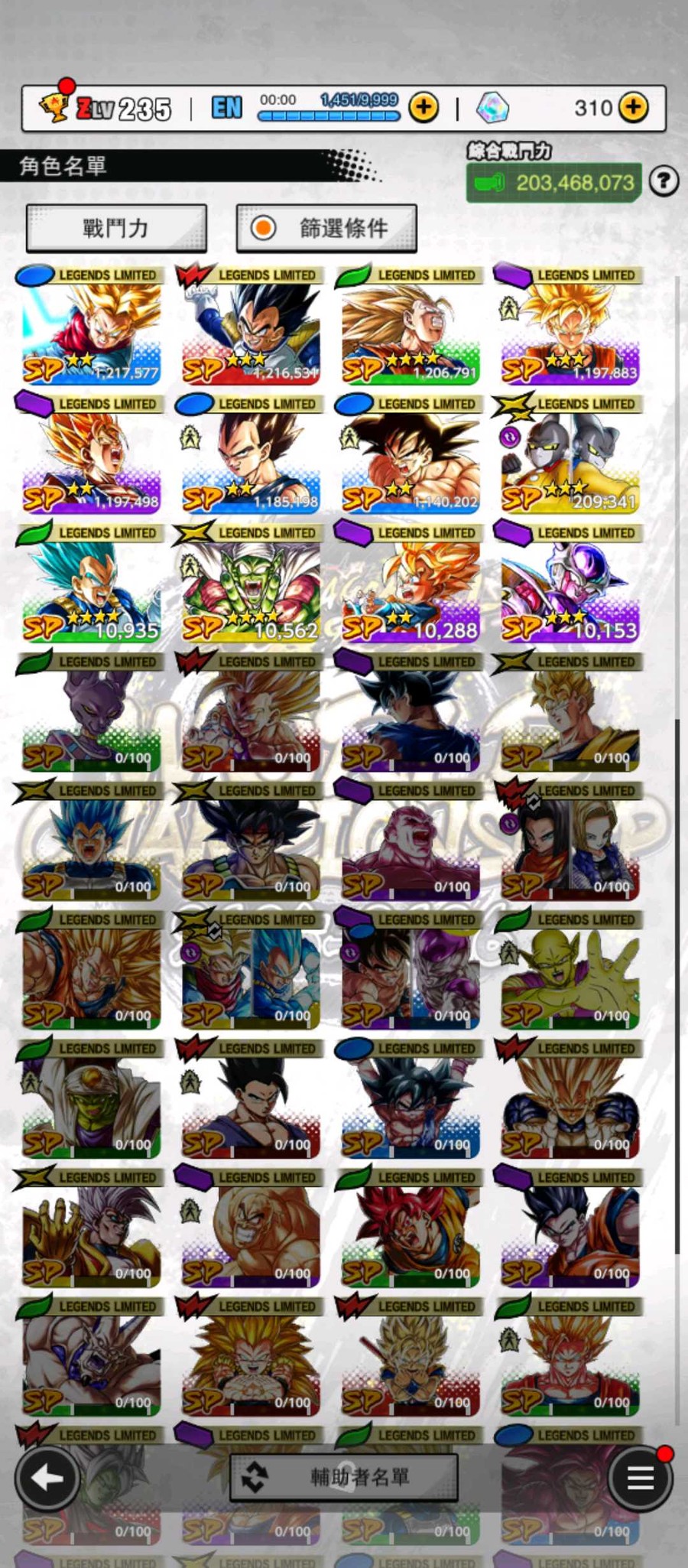Select character with power 1,185,198
This screenshot has height=1568, width=688.
251,454
